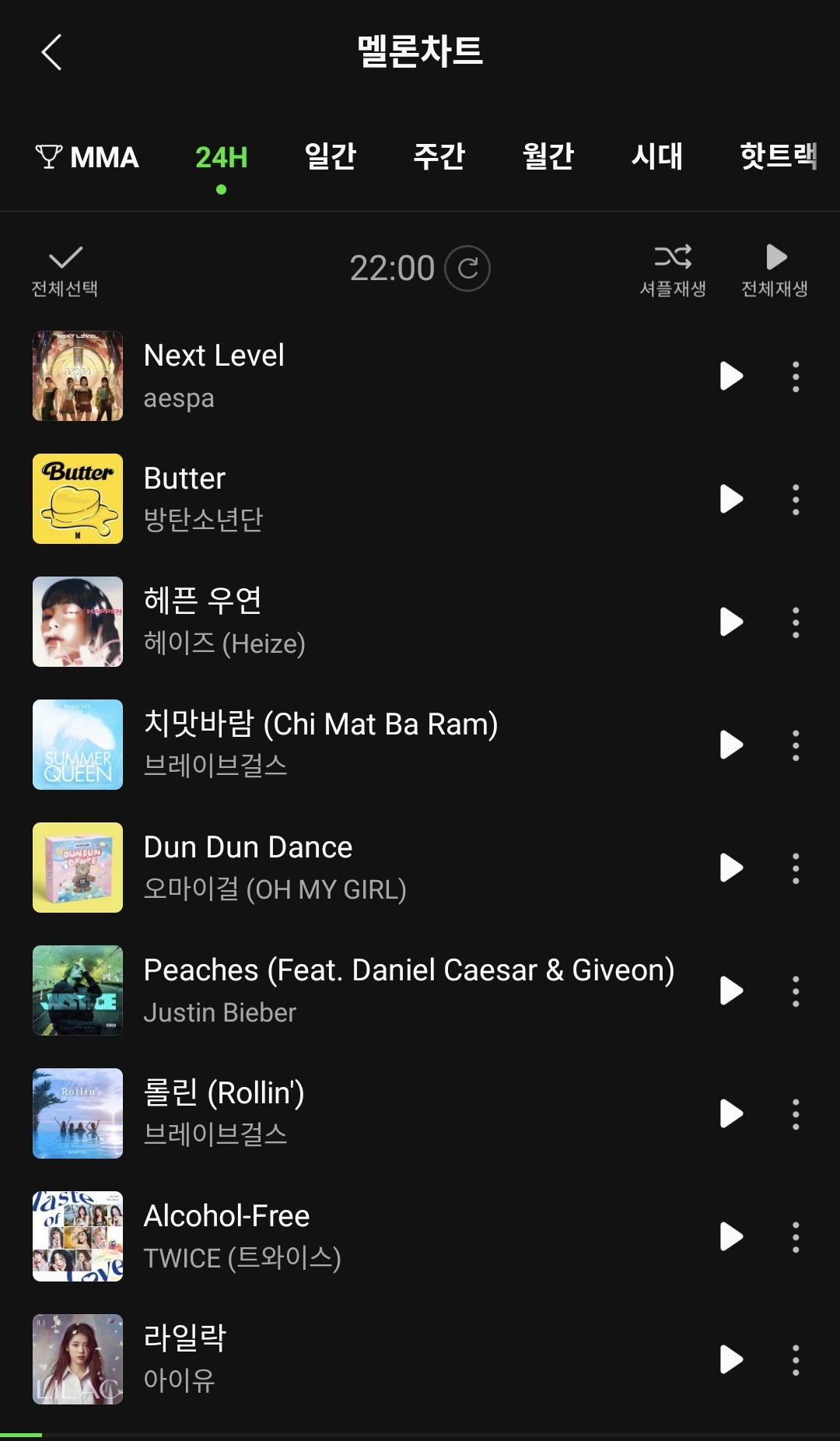Go back from 멜론차트
The width and height of the screenshot is (840, 1441).
pos(51,53)
